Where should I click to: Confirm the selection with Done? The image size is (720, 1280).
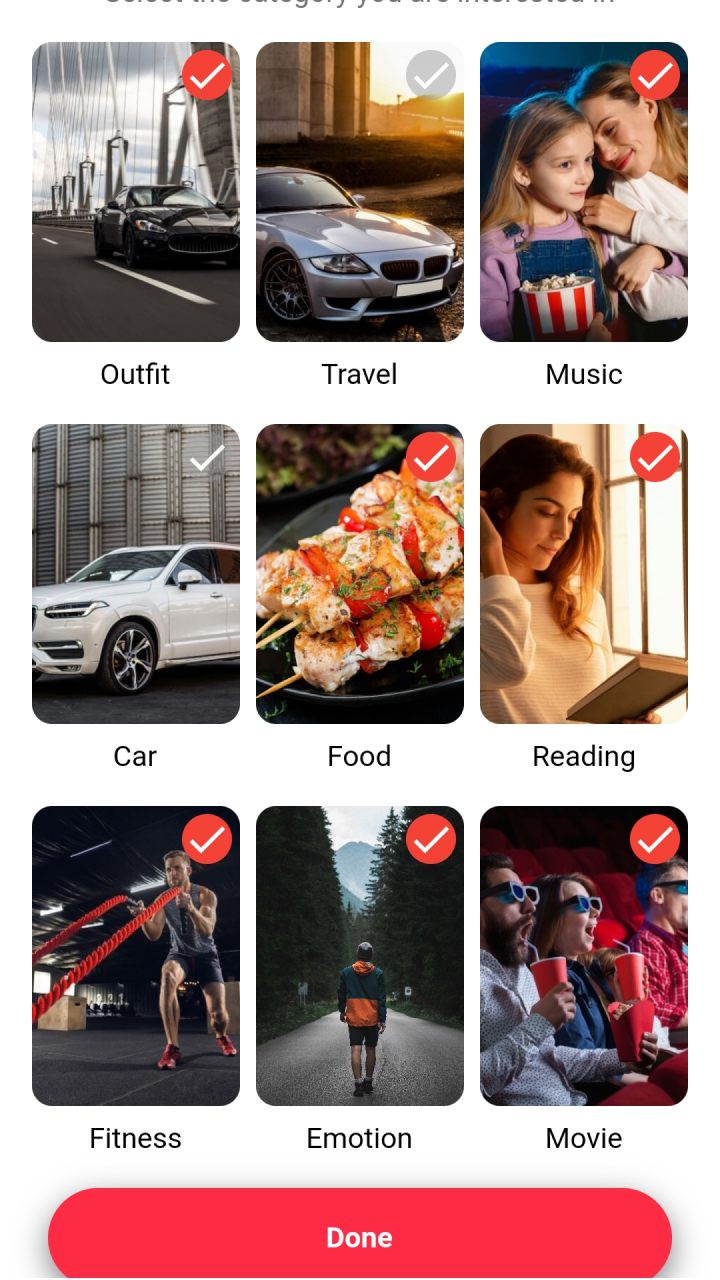tap(360, 1237)
